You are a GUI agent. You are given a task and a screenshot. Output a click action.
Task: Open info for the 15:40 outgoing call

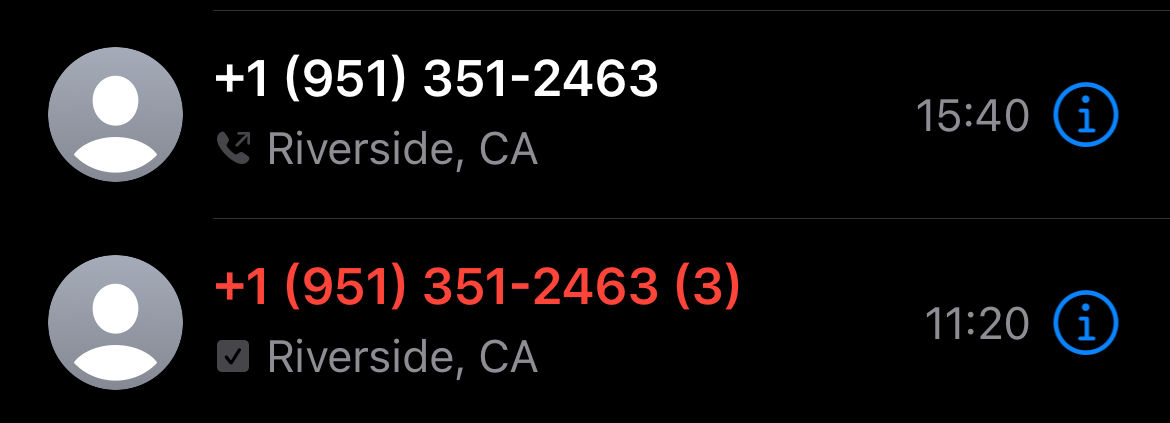pos(1086,118)
